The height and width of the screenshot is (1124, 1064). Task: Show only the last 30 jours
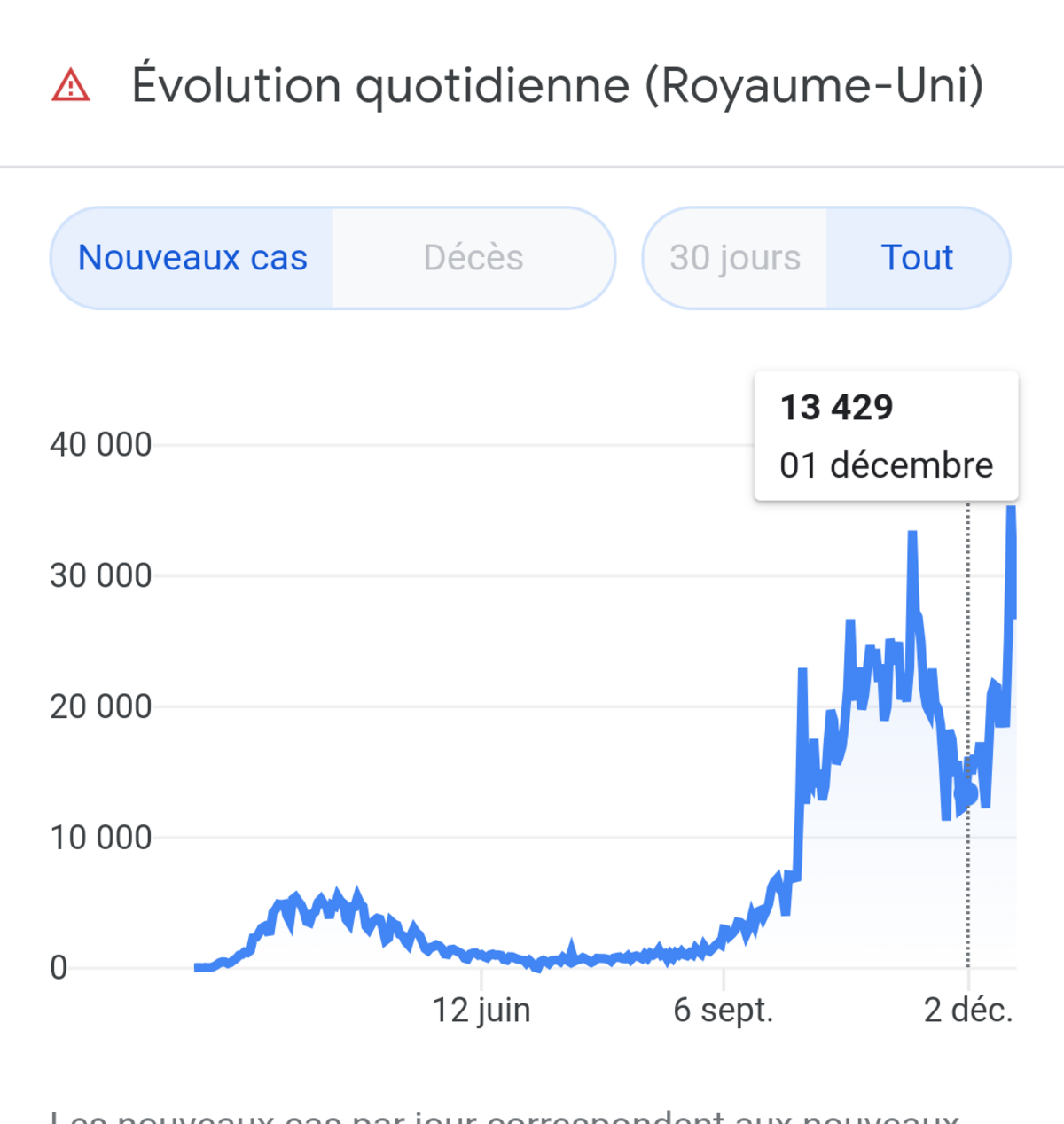(735, 258)
